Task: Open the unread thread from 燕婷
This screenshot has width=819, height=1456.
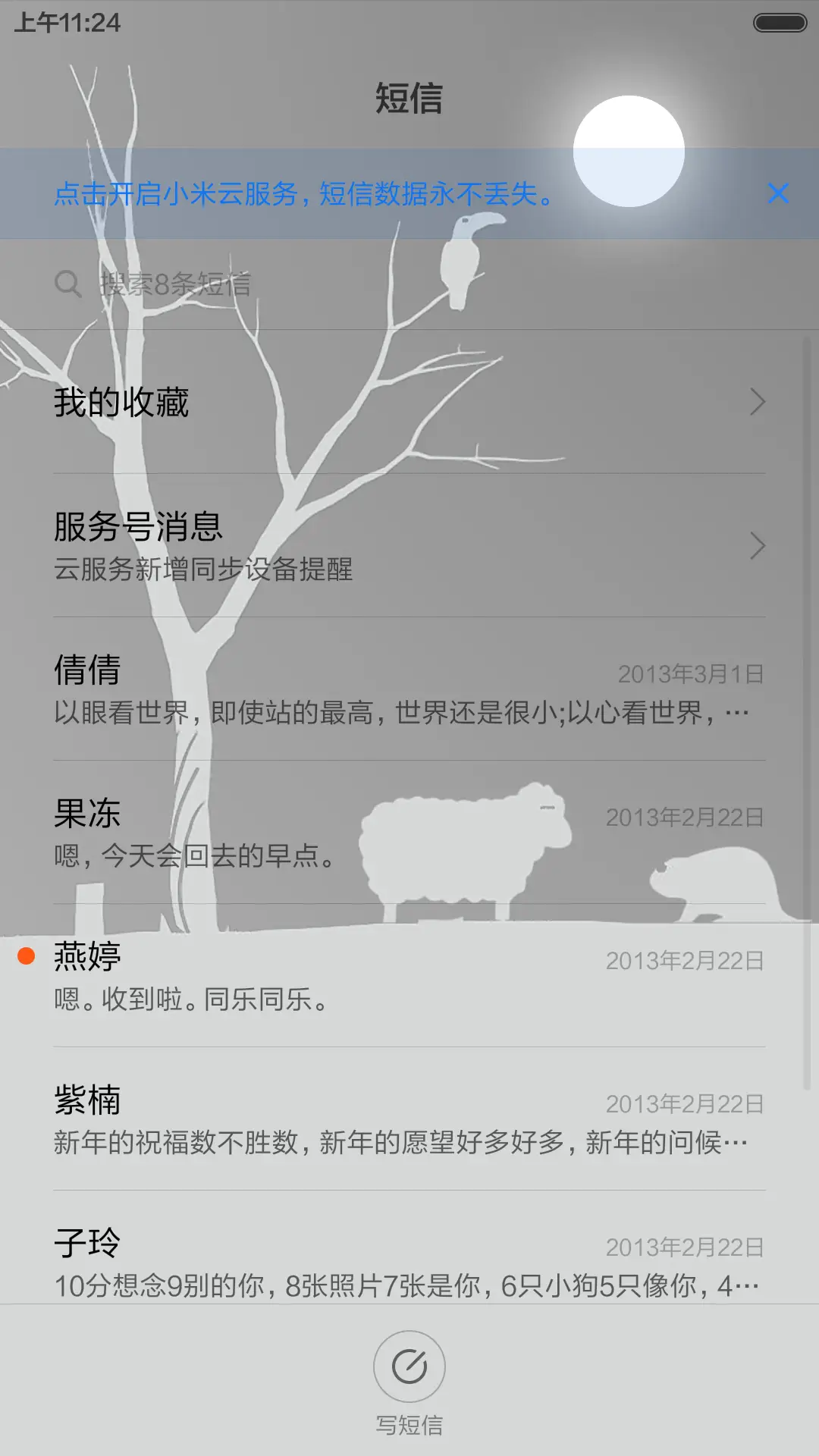Action: [409, 977]
